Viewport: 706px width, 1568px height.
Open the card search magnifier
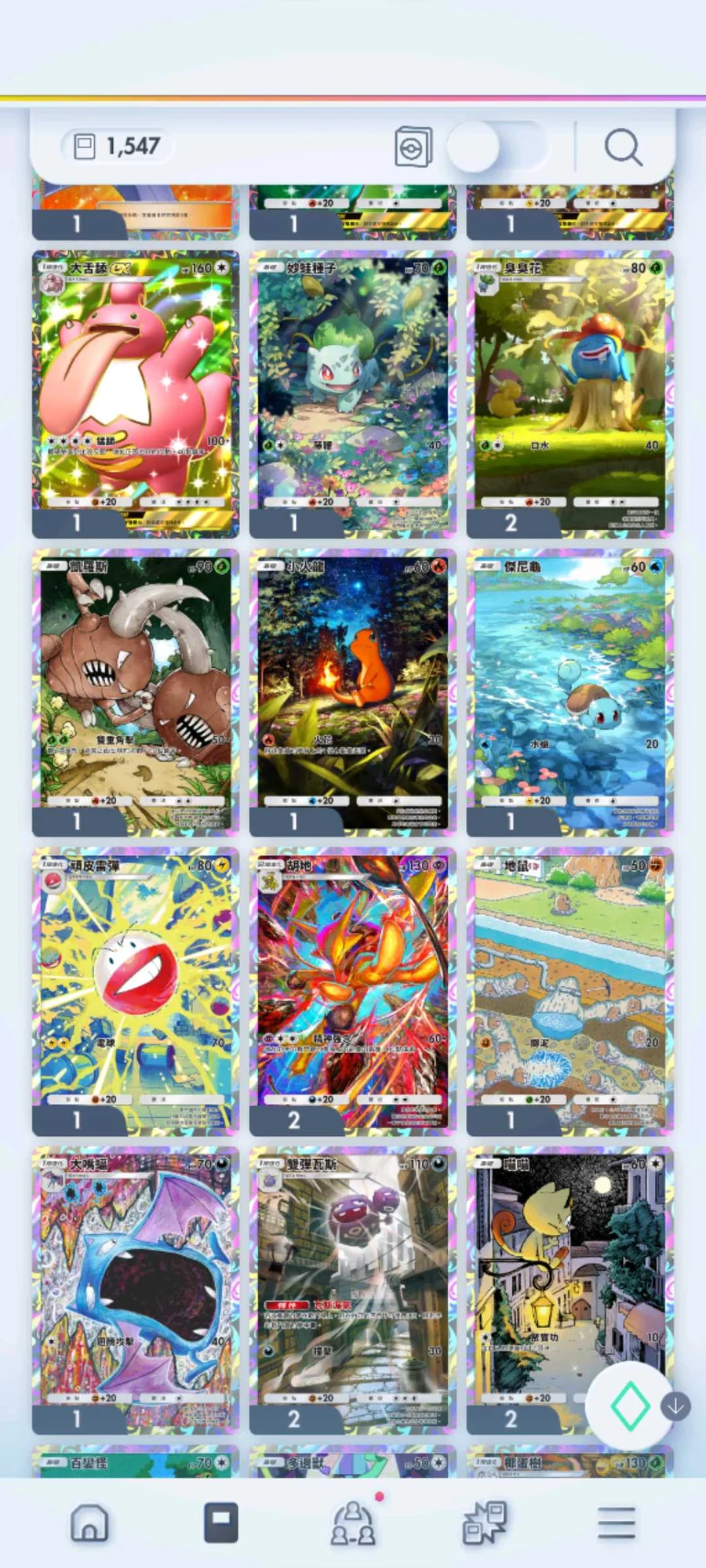623,147
